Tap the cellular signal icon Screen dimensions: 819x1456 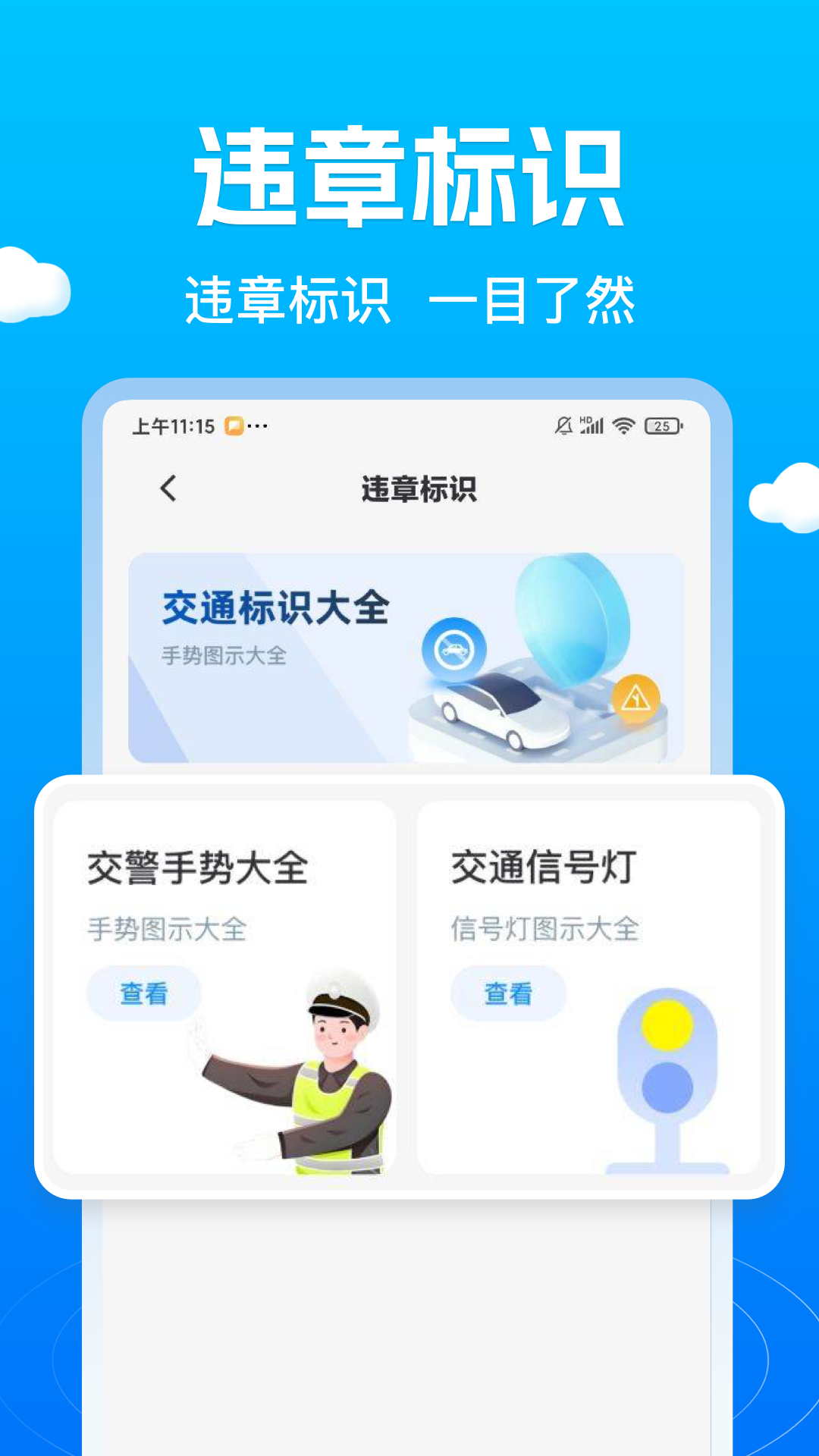[x=593, y=426]
